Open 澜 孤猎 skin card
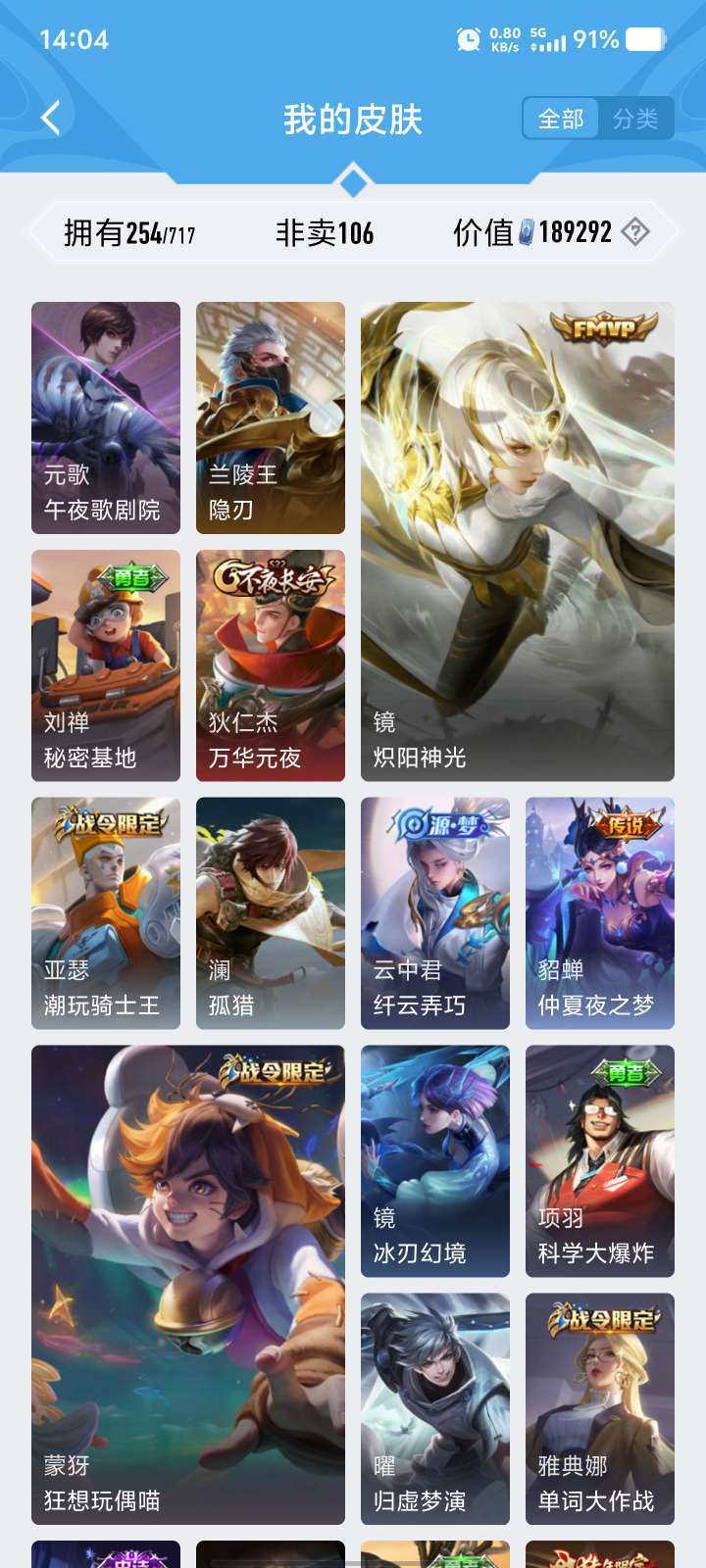Image resolution: width=706 pixels, height=1568 pixels. (271, 913)
